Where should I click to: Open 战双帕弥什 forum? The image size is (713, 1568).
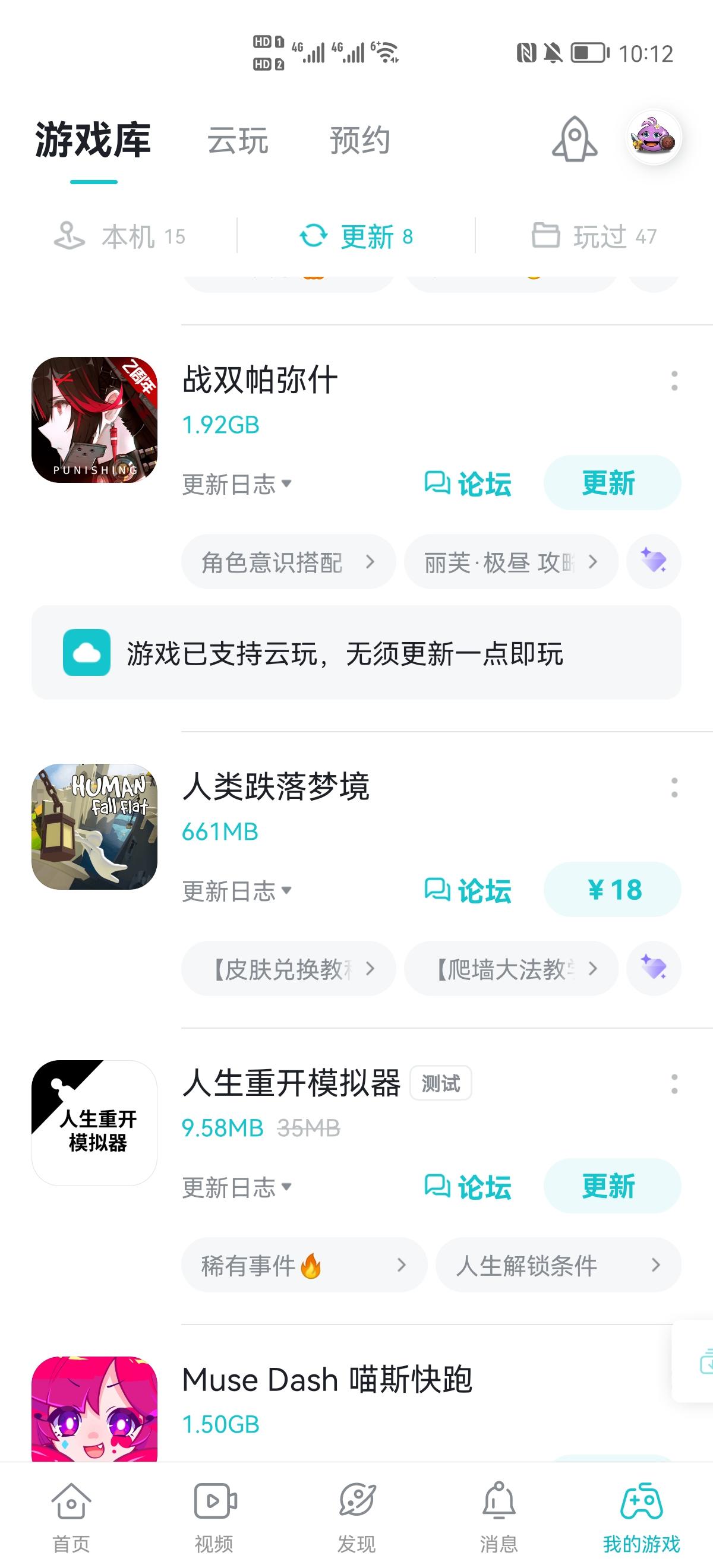tap(468, 484)
